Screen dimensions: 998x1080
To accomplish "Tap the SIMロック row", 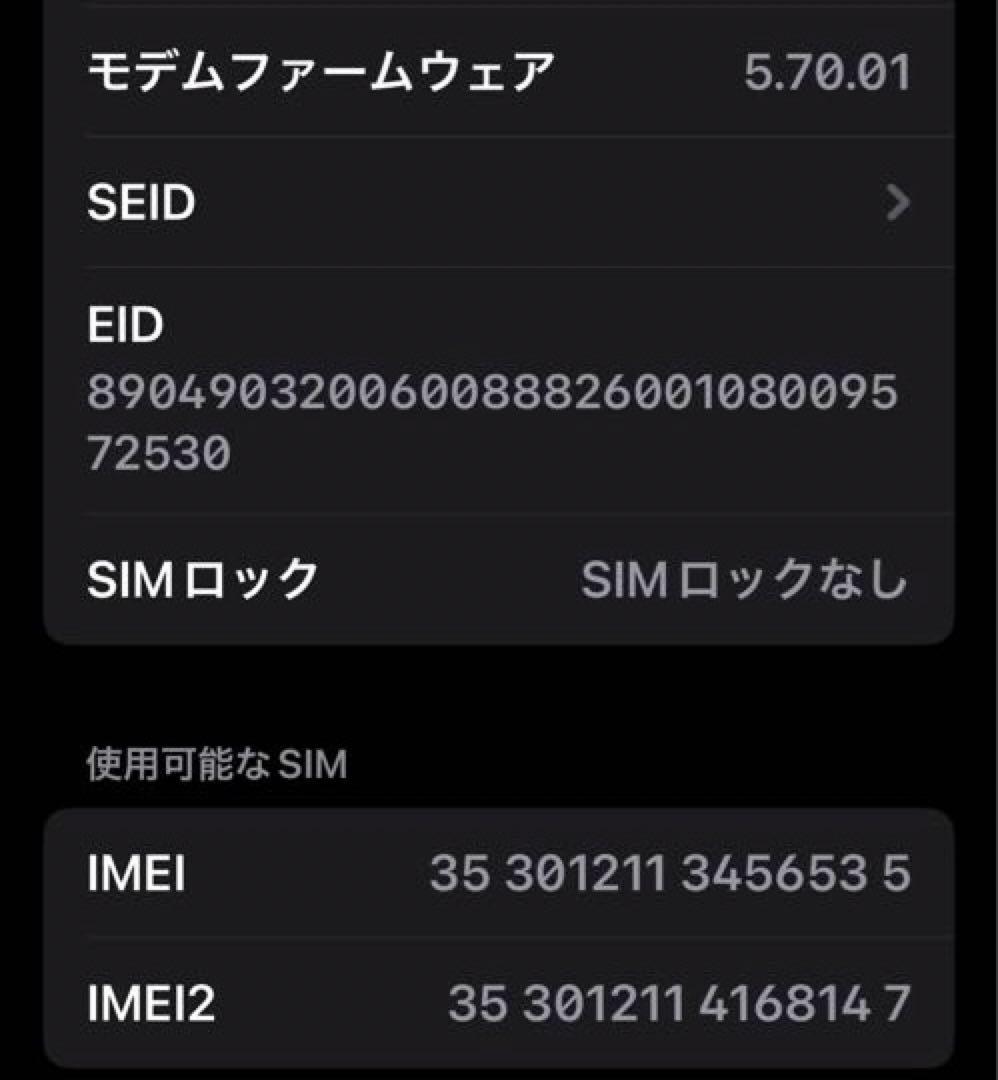I will 400,578.
